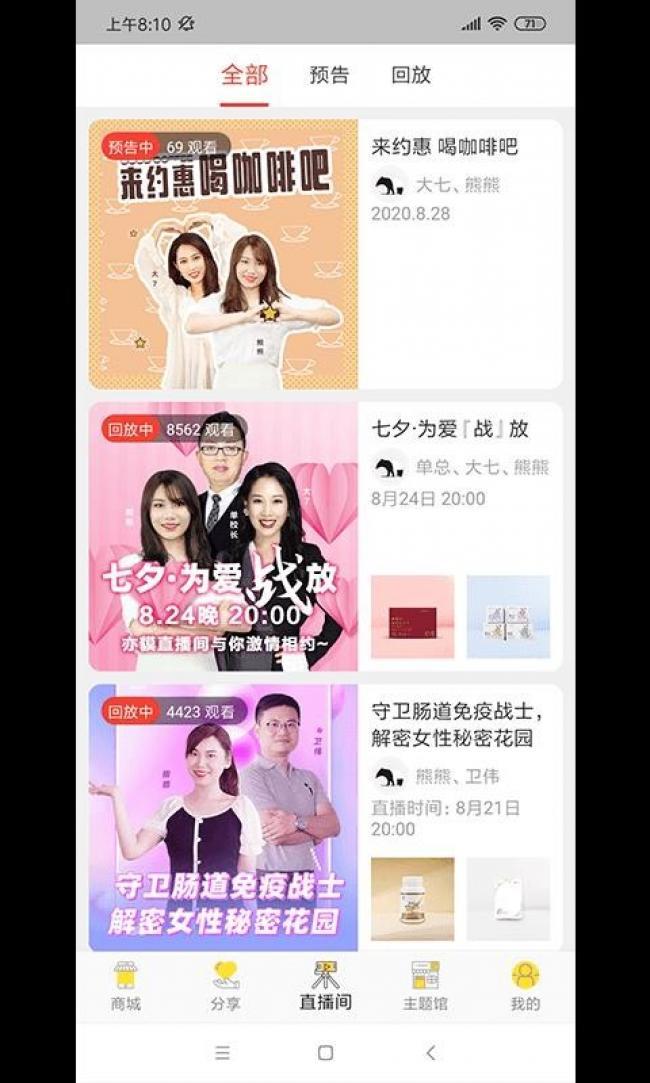Open the 分享 tab

225,986
